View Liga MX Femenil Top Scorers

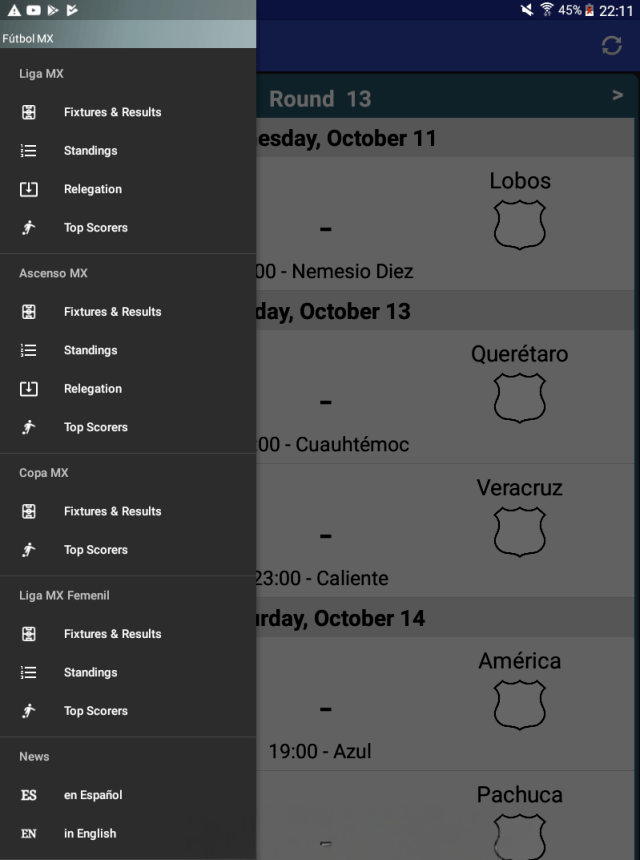click(x=95, y=711)
